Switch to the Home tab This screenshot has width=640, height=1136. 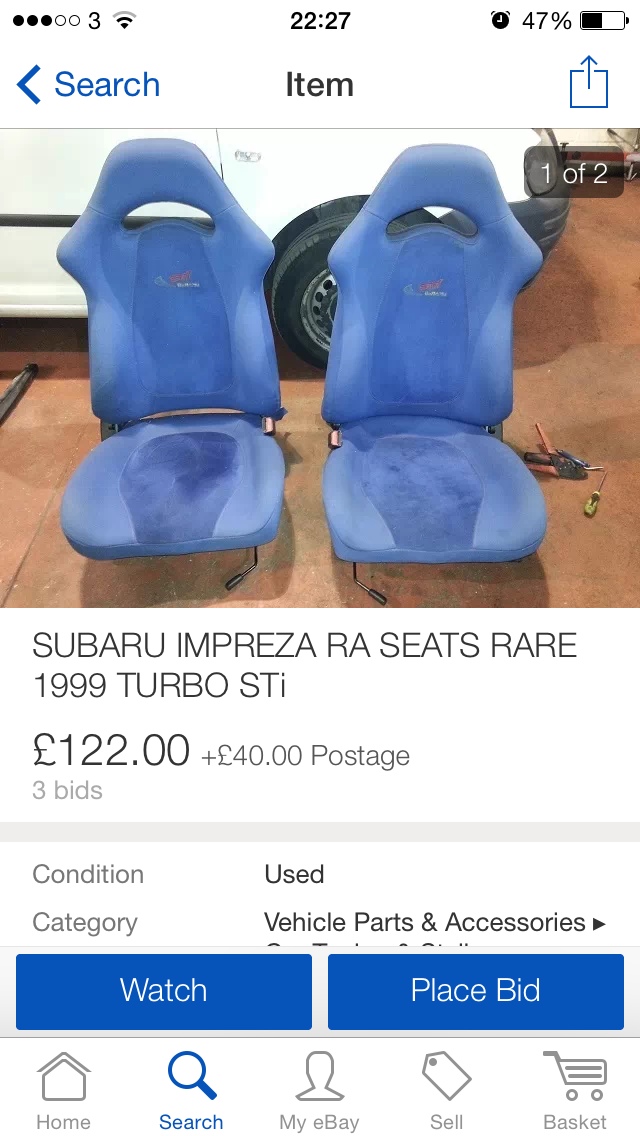[63, 1090]
